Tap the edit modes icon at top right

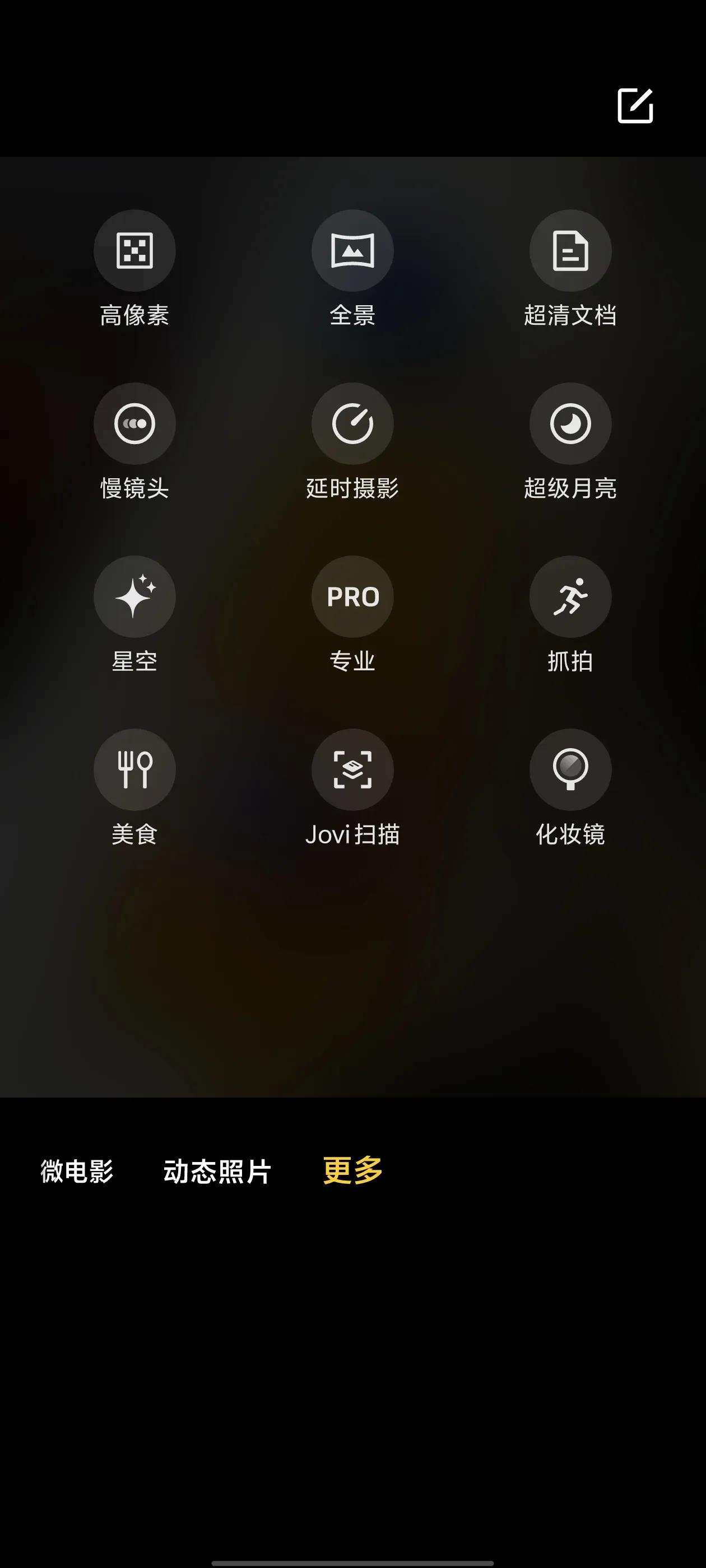pos(635,106)
